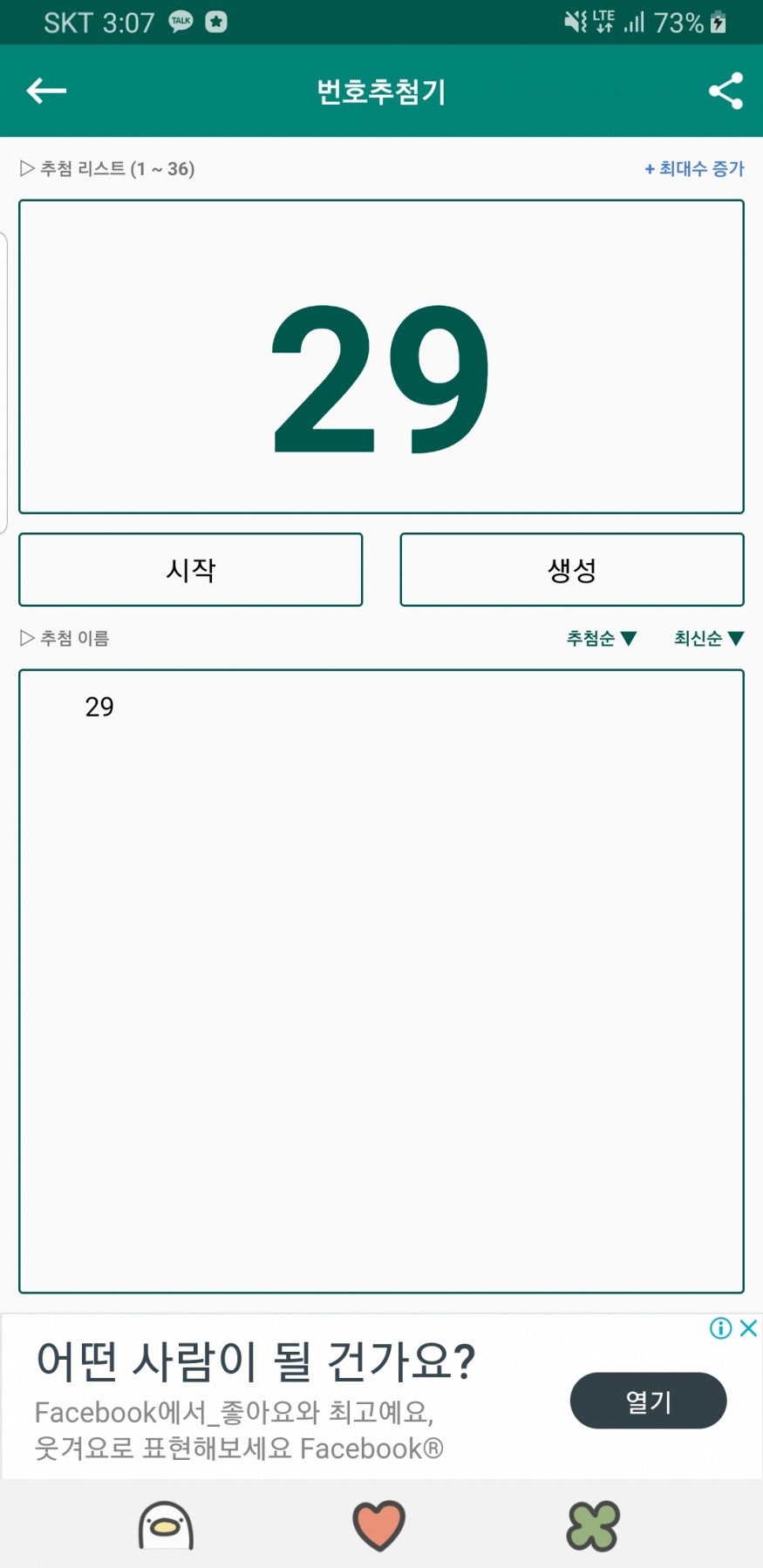This screenshot has height=1568, width=763.
Task: Switch to the heart tab
Action: tap(379, 1525)
